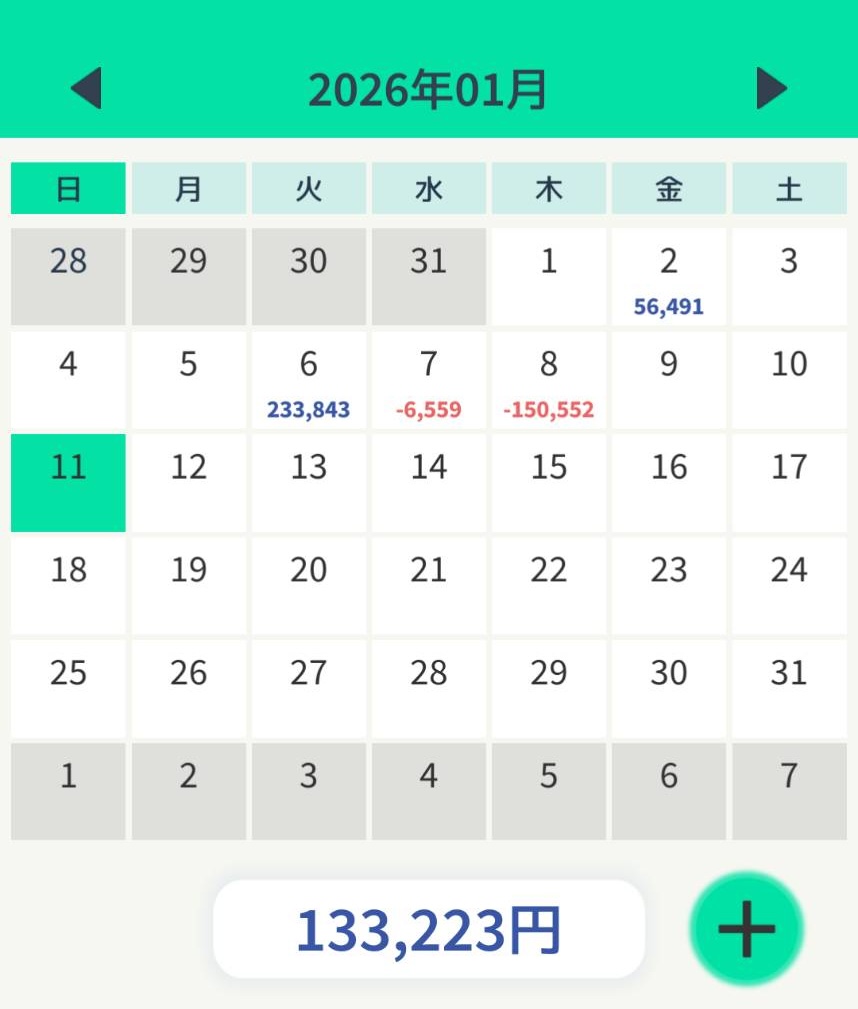The width and height of the screenshot is (858, 1009).
Task: Select the 日 Sunday column header
Action: [67, 188]
